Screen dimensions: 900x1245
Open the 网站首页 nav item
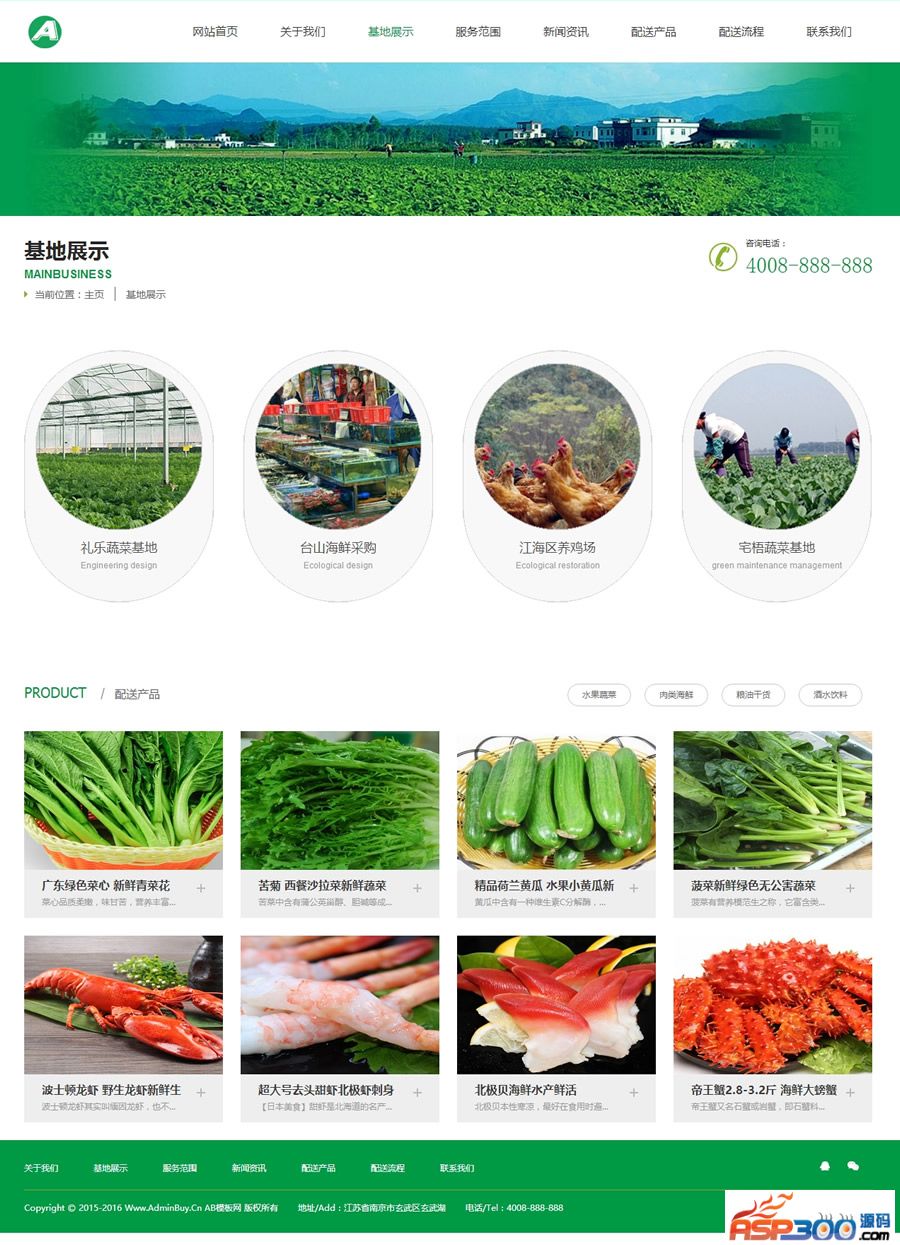(215, 32)
